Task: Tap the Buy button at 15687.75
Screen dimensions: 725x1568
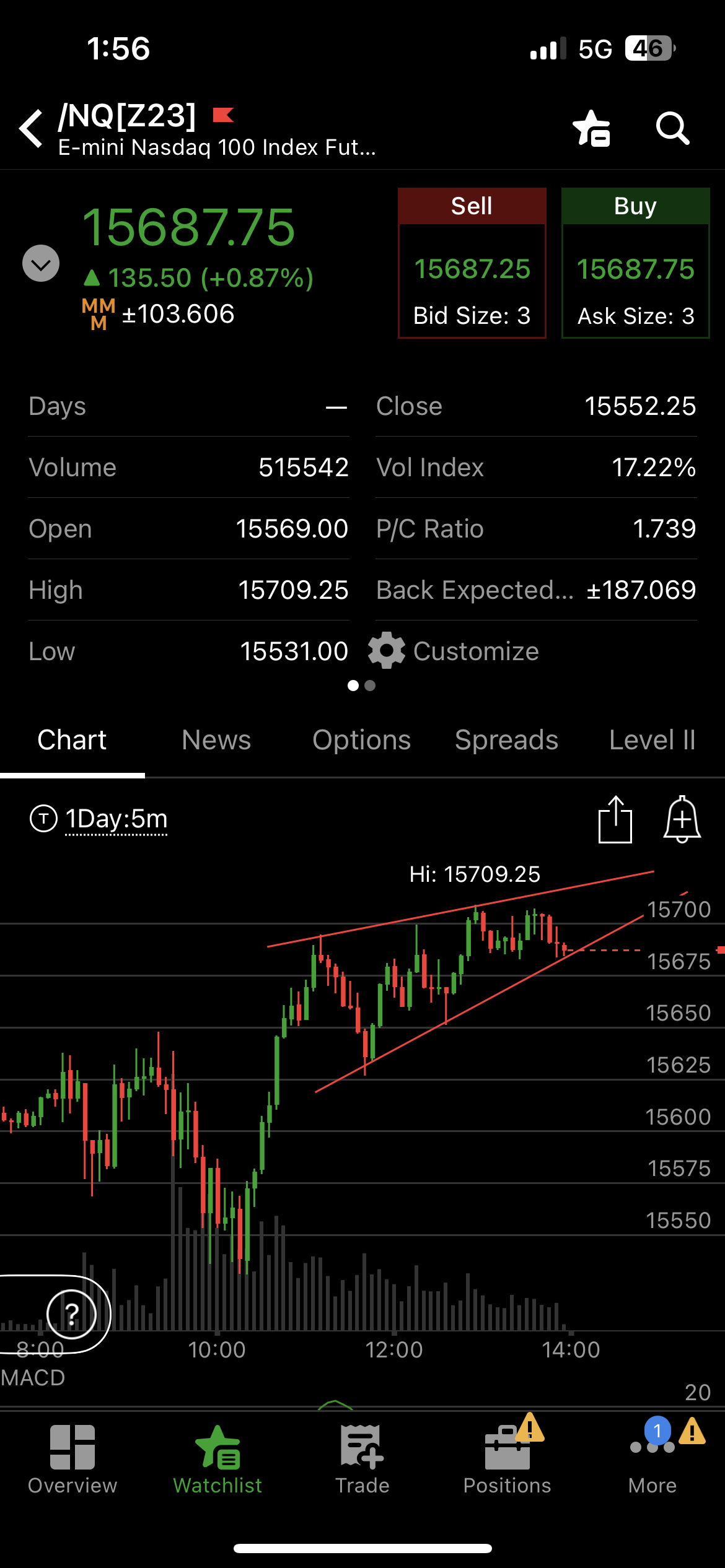Action: click(635, 263)
